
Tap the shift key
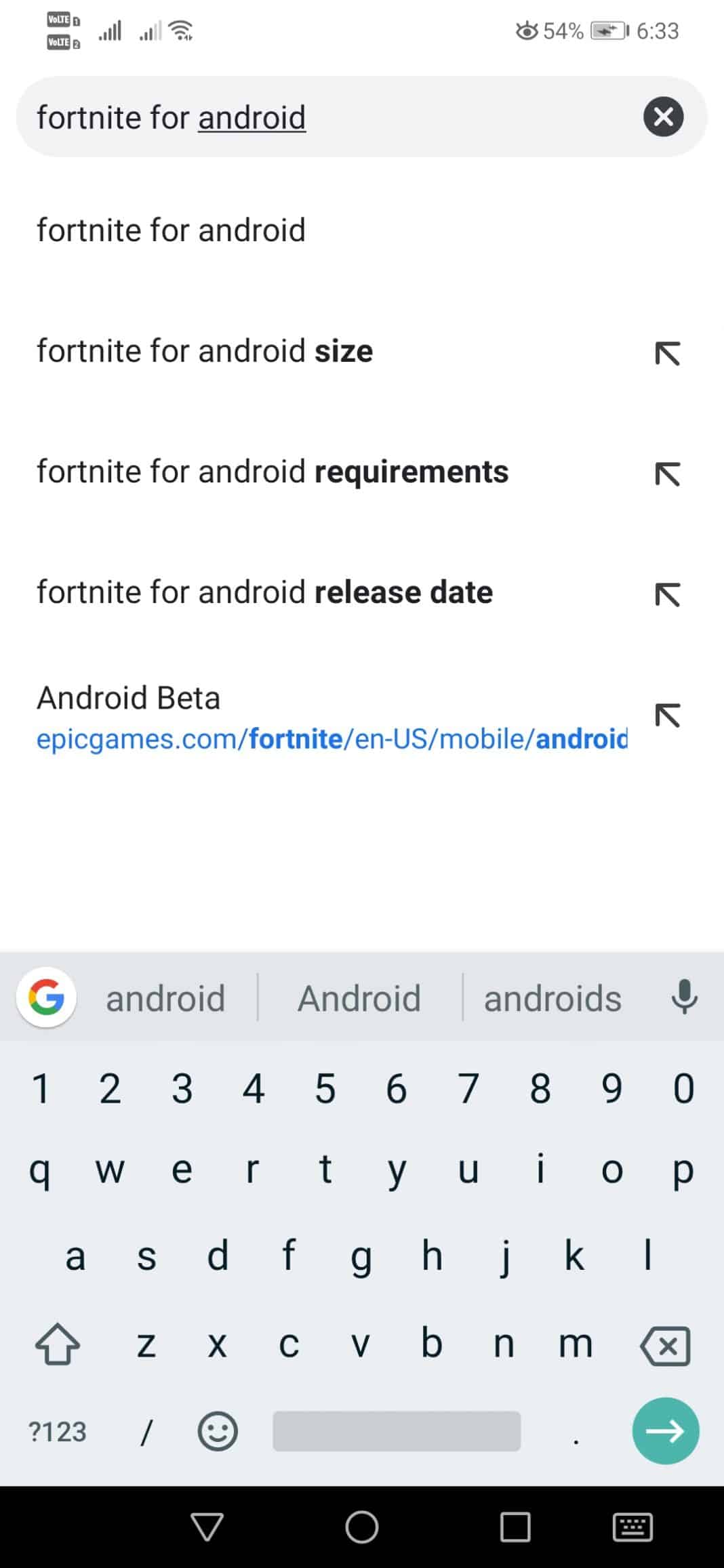click(58, 1344)
